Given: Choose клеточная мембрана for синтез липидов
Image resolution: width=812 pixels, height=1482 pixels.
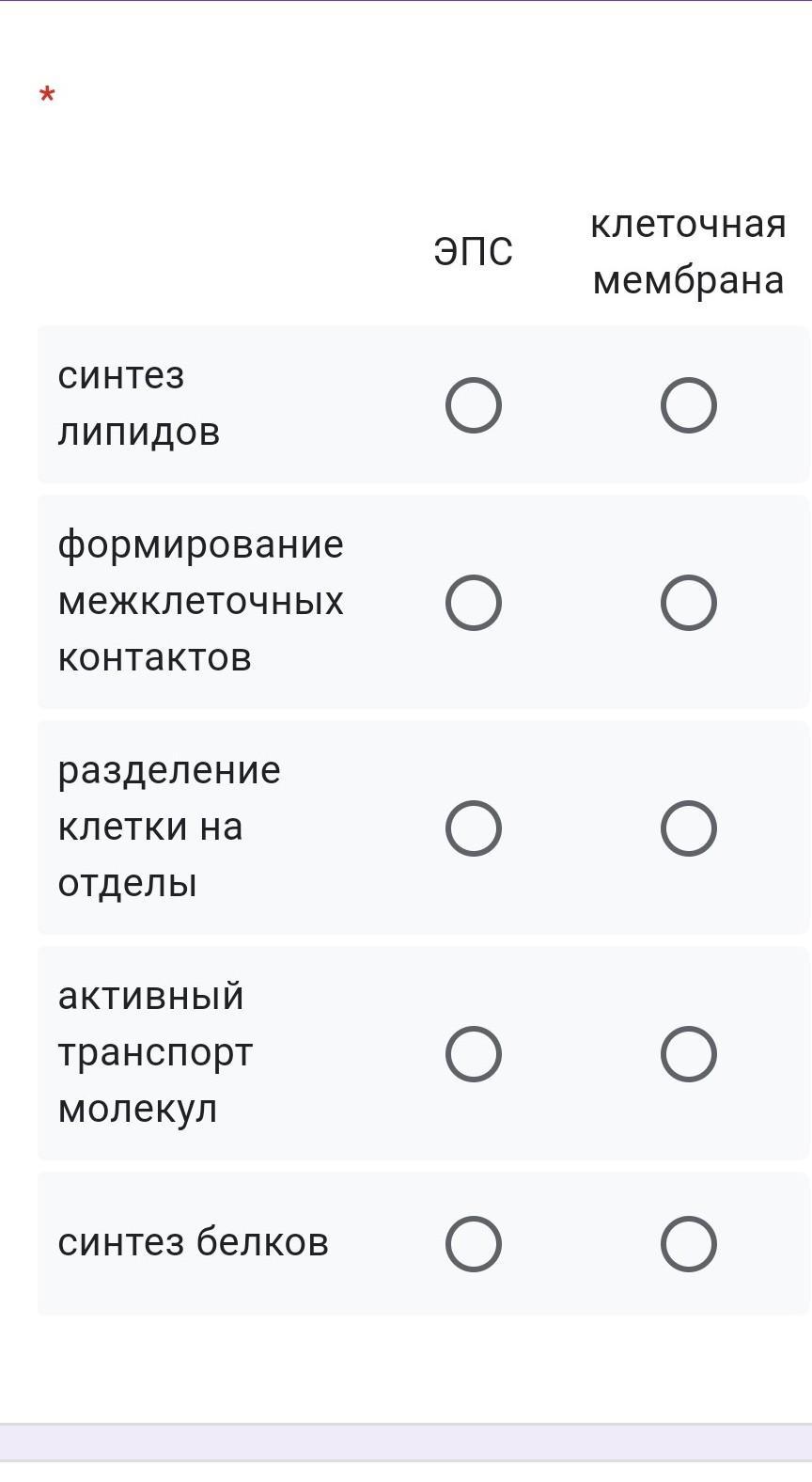Looking at the screenshot, I should [689, 405].
